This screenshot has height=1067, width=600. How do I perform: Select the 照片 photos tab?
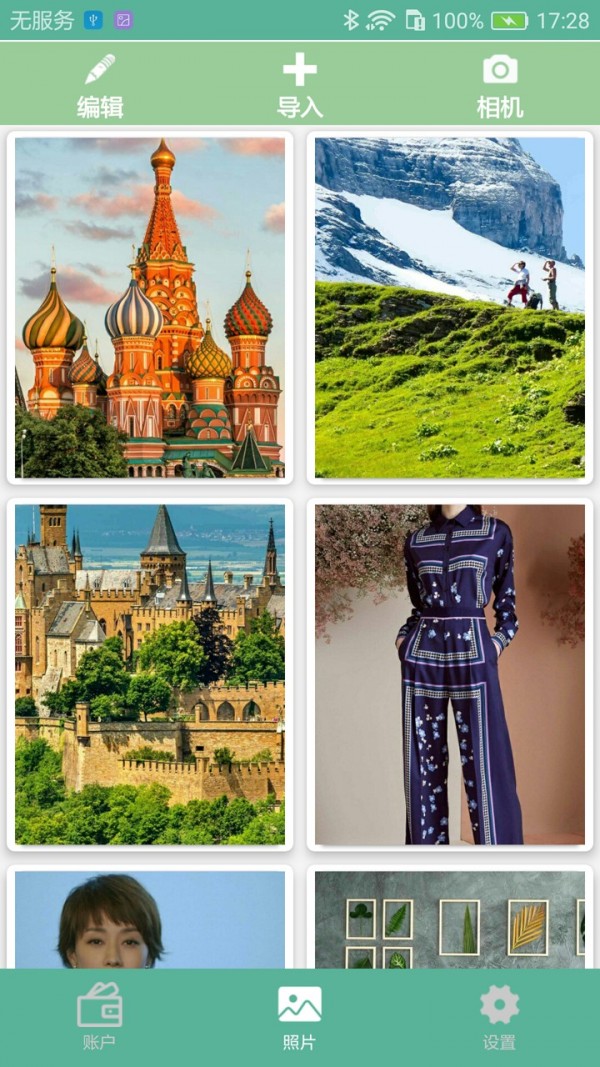pyautogui.click(x=300, y=1016)
